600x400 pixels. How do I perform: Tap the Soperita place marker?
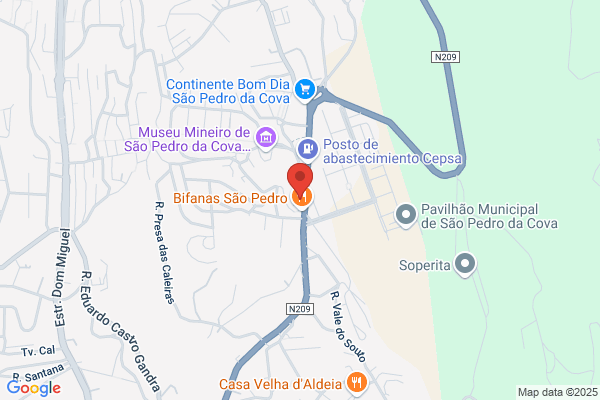[x=464, y=265]
